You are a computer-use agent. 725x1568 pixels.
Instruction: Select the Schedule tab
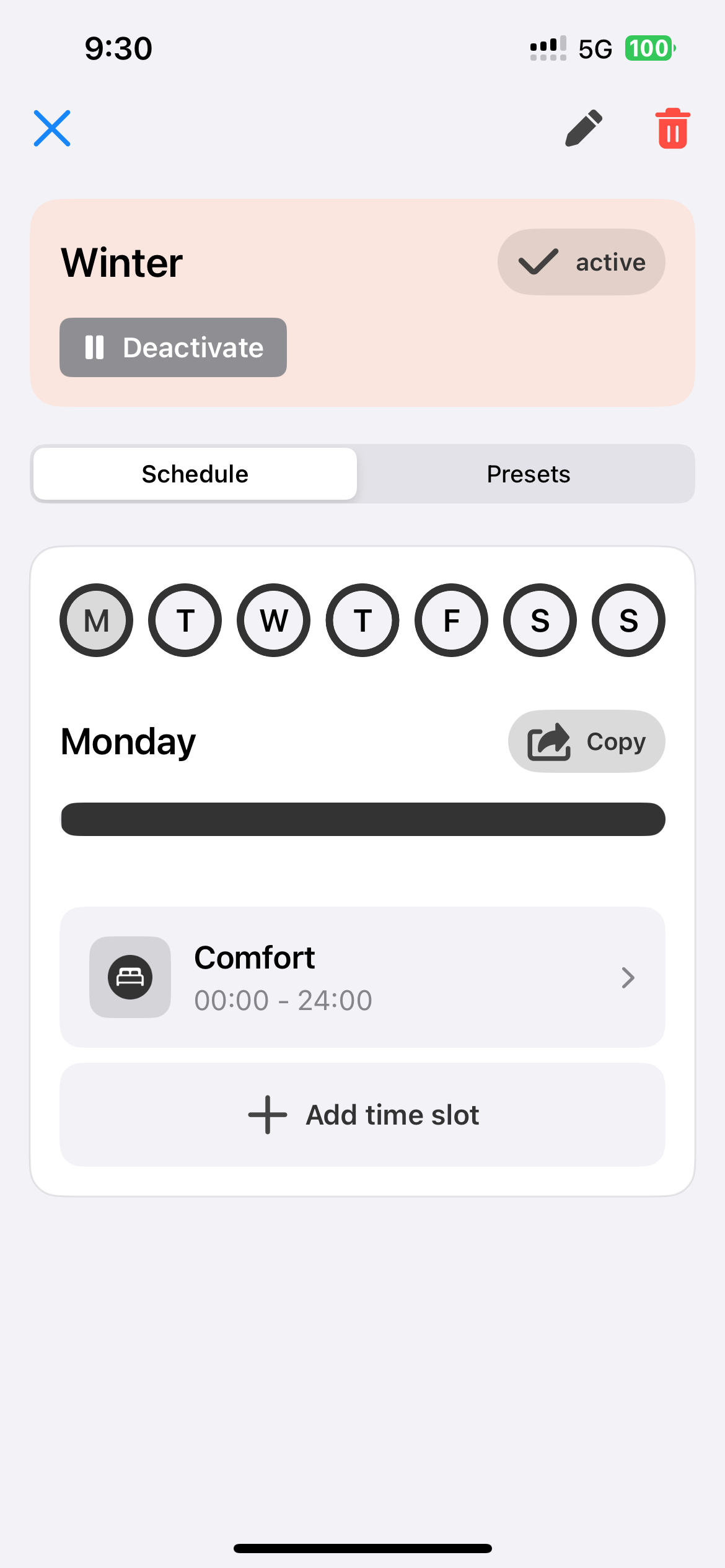point(195,474)
